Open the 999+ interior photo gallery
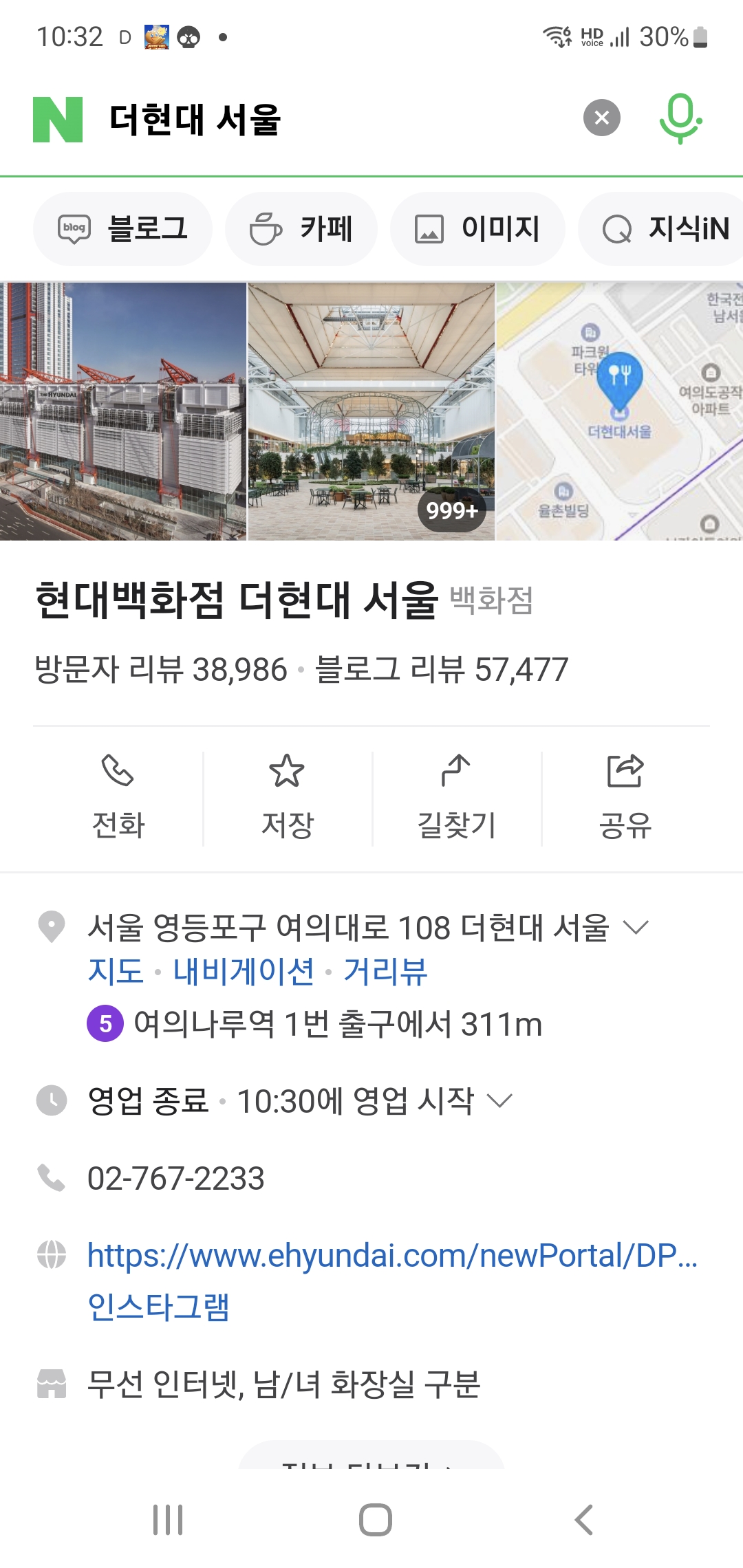743x1568 pixels. coord(371,411)
